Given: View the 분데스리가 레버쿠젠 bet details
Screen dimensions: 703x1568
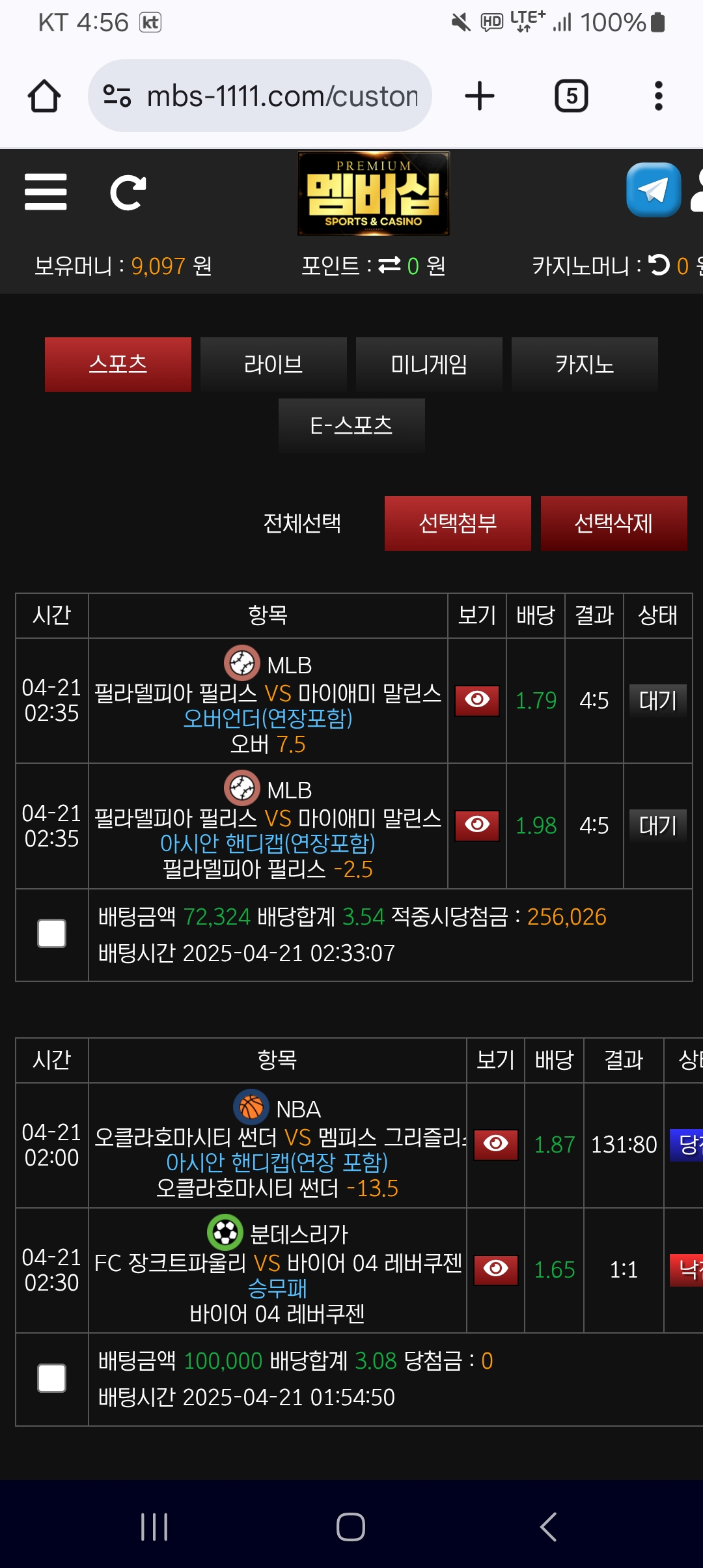Looking at the screenshot, I should pyautogui.click(x=496, y=1270).
